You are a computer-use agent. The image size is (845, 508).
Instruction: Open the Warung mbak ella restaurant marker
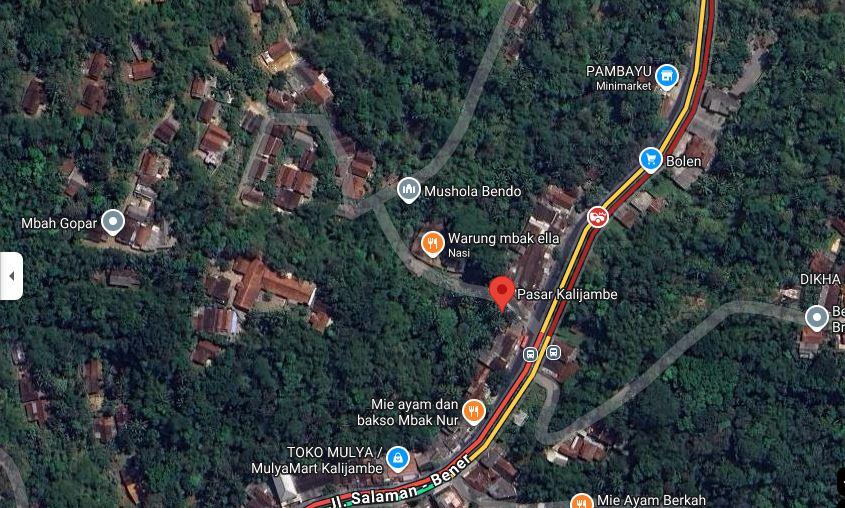(432, 243)
